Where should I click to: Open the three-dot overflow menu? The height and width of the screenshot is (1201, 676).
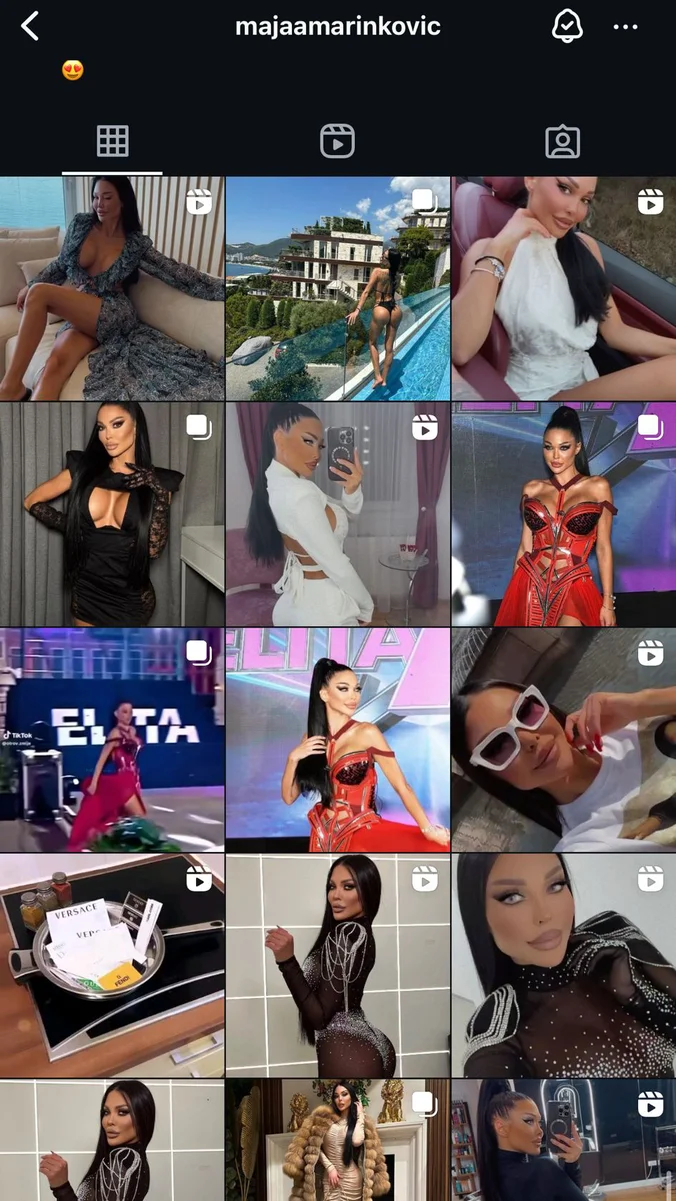pos(626,27)
